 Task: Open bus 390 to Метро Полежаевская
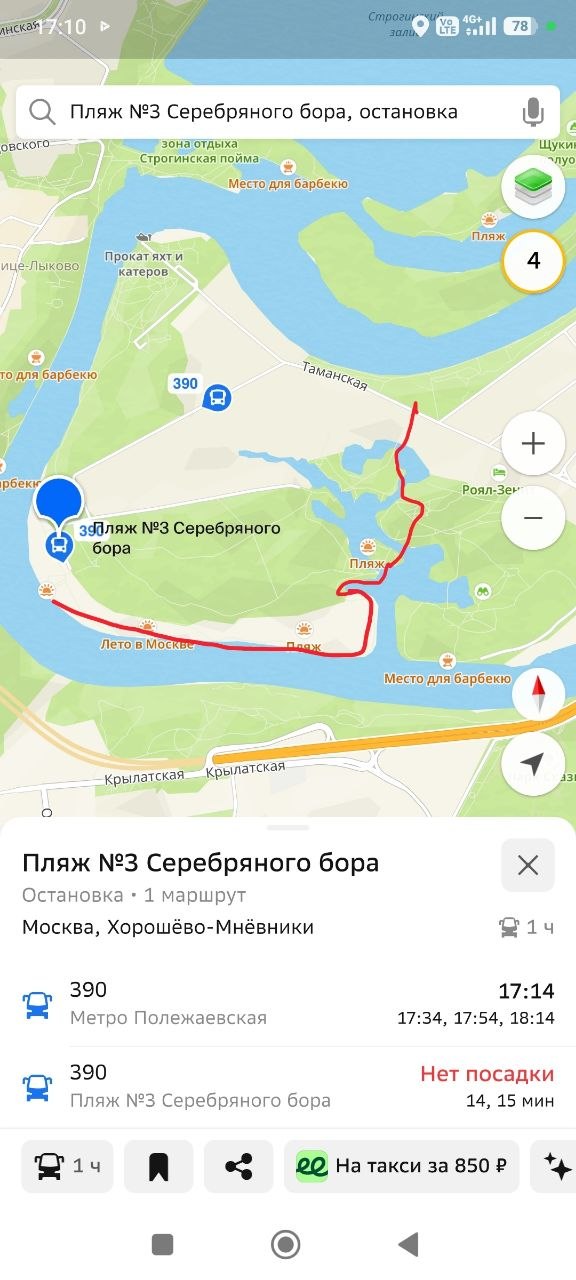click(288, 1003)
